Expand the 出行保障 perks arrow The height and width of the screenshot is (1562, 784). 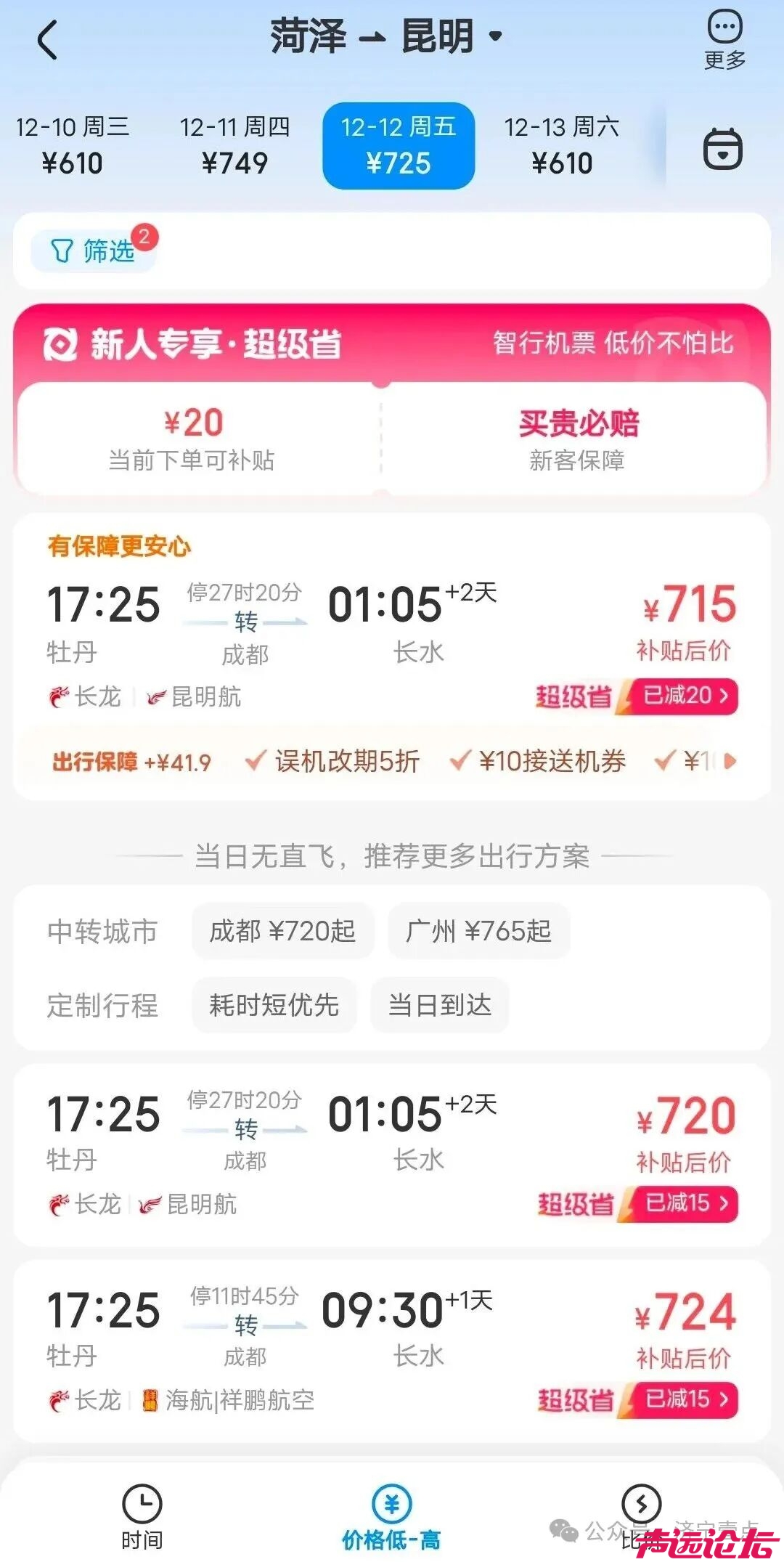730,761
